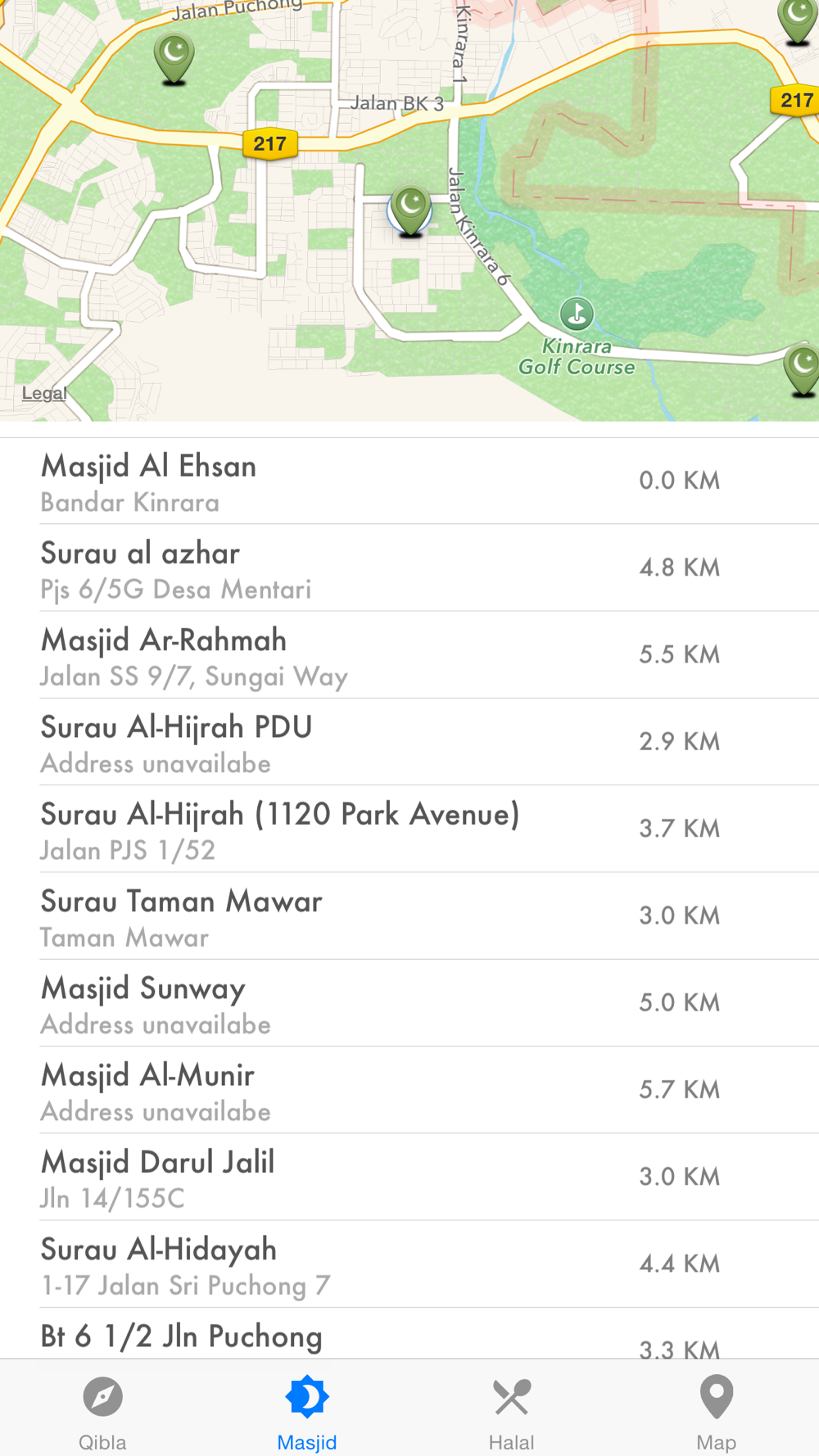The image size is (819, 1456).
Task: Tap the mosque pin below Jalan Puchong
Action: click(x=174, y=57)
